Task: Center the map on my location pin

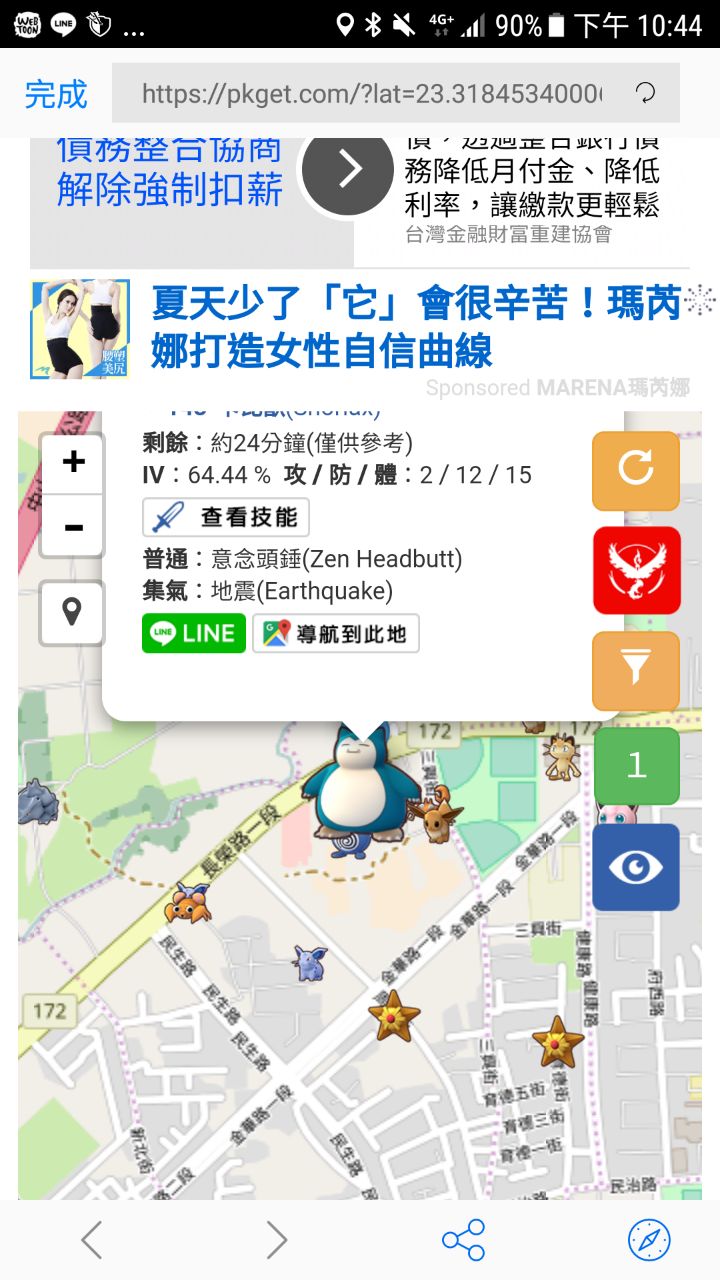Action: point(72,612)
